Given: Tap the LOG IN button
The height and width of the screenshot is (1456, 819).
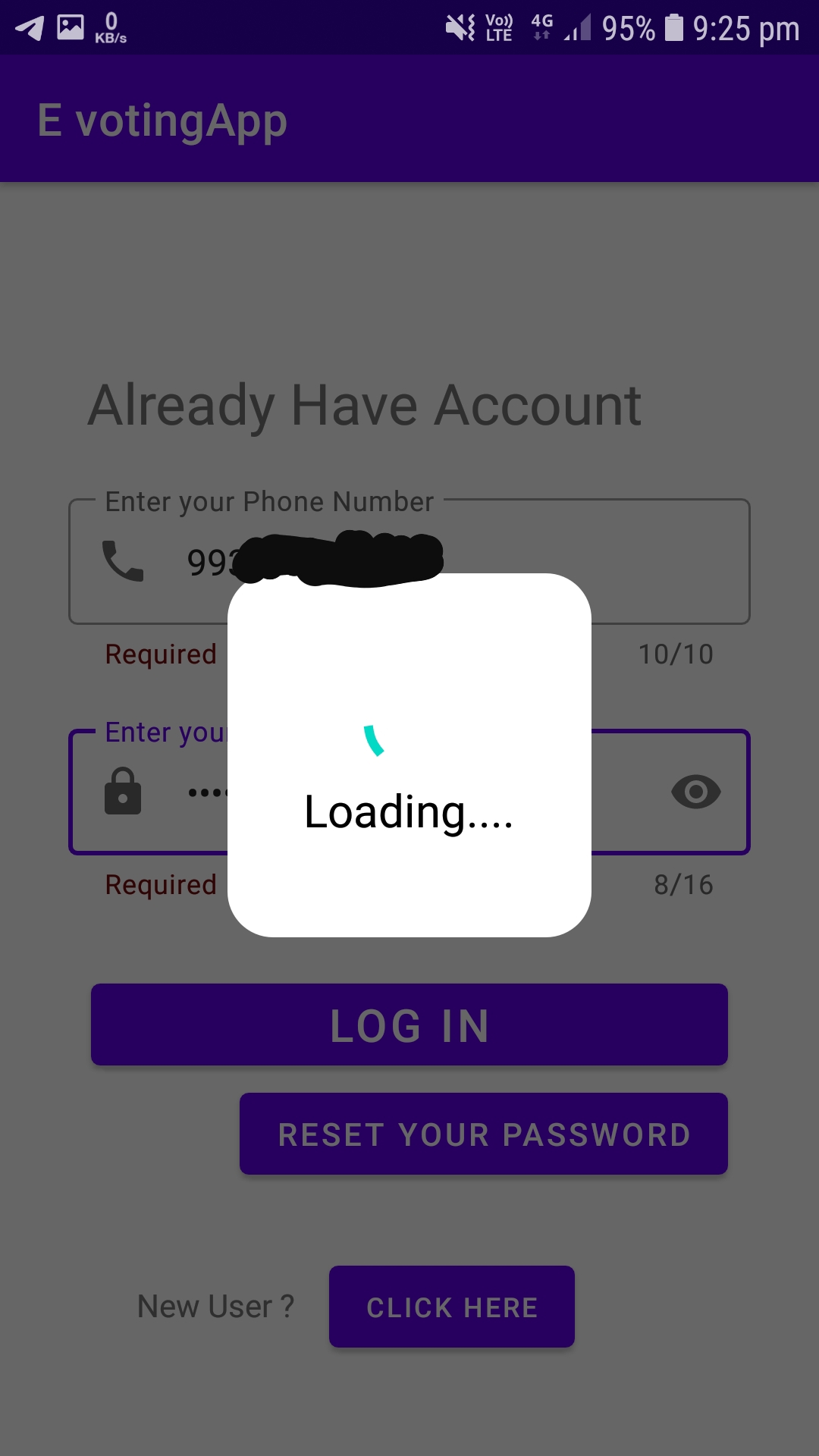Looking at the screenshot, I should (x=409, y=1025).
